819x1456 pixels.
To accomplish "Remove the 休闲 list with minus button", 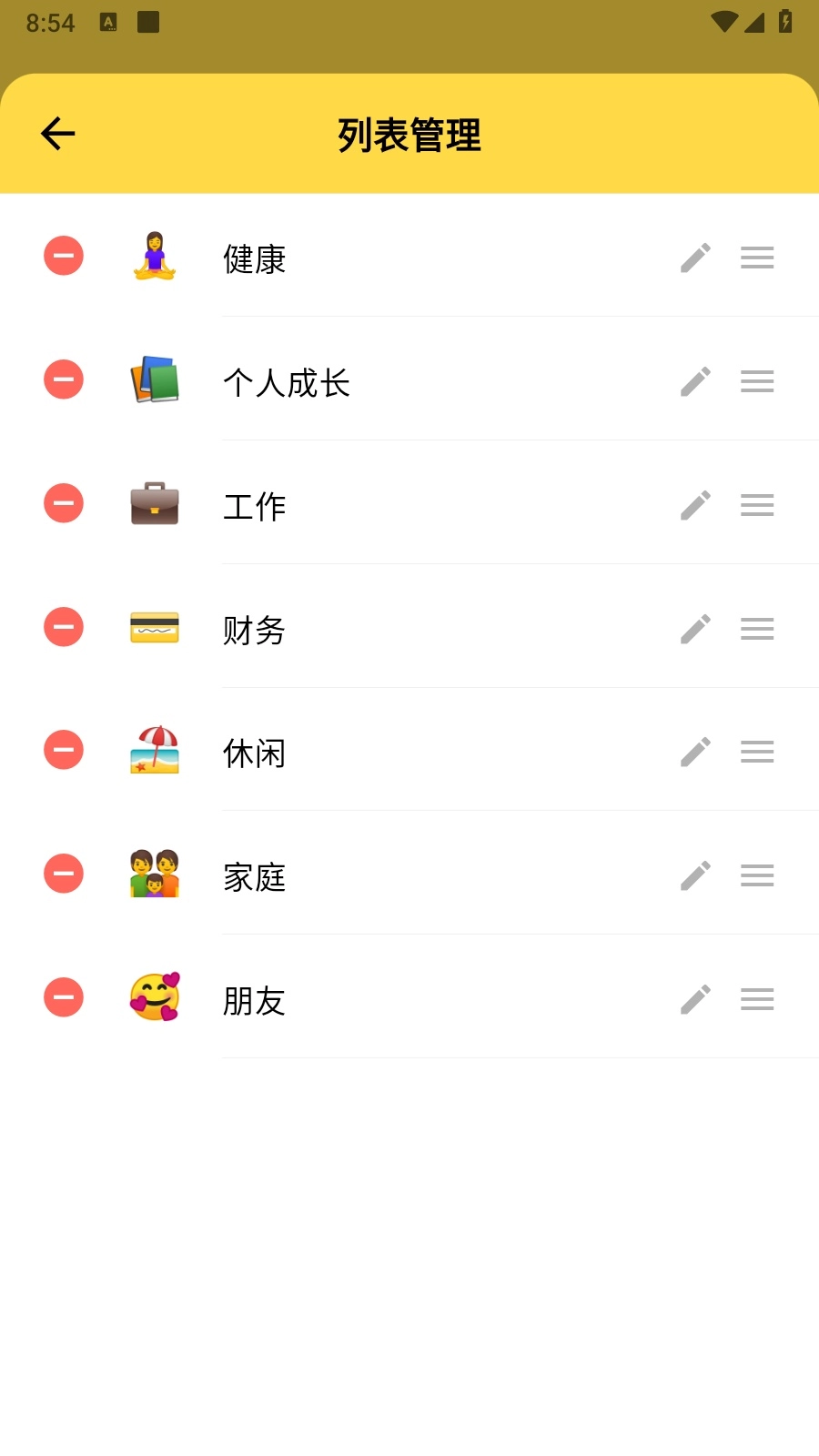I will [x=63, y=749].
